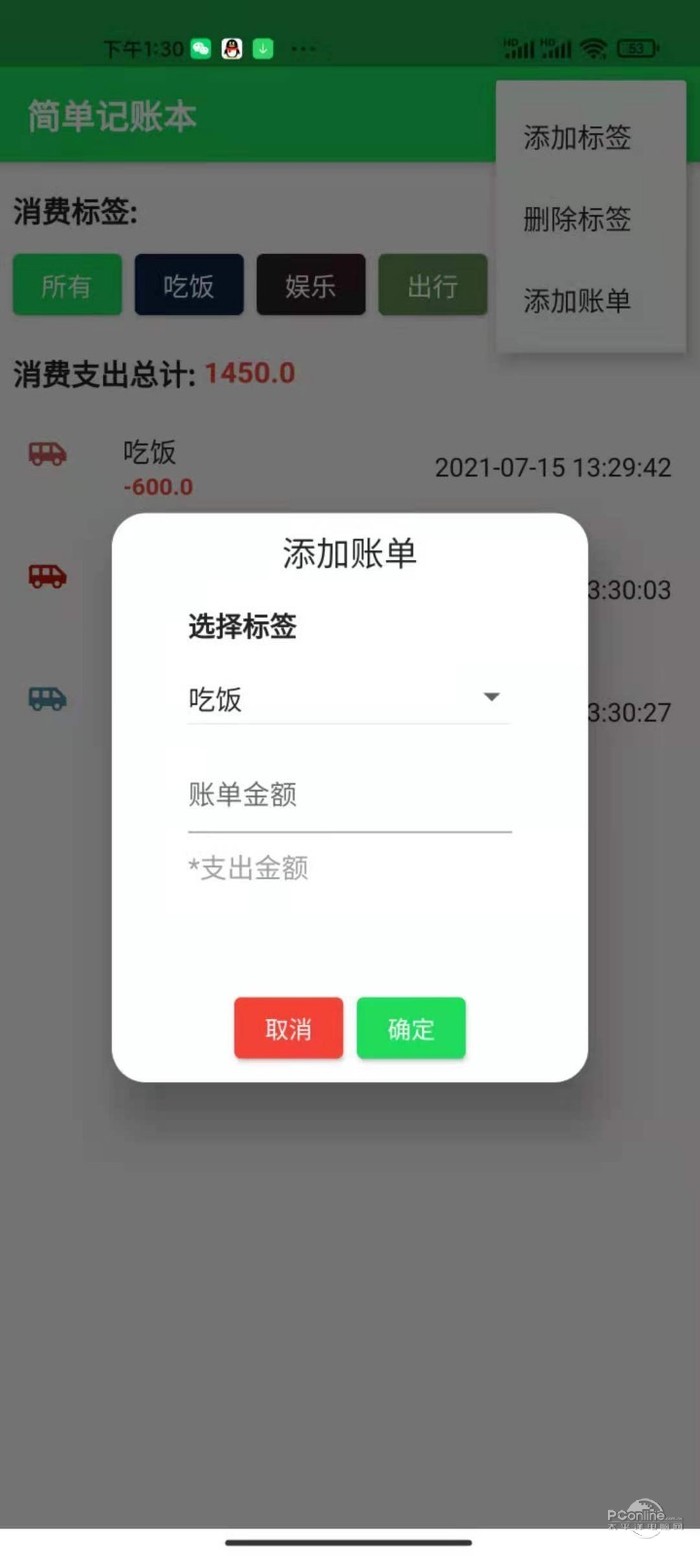Select 添加标签 from the overflow menu
700x1556 pixels.
click(578, 138)
